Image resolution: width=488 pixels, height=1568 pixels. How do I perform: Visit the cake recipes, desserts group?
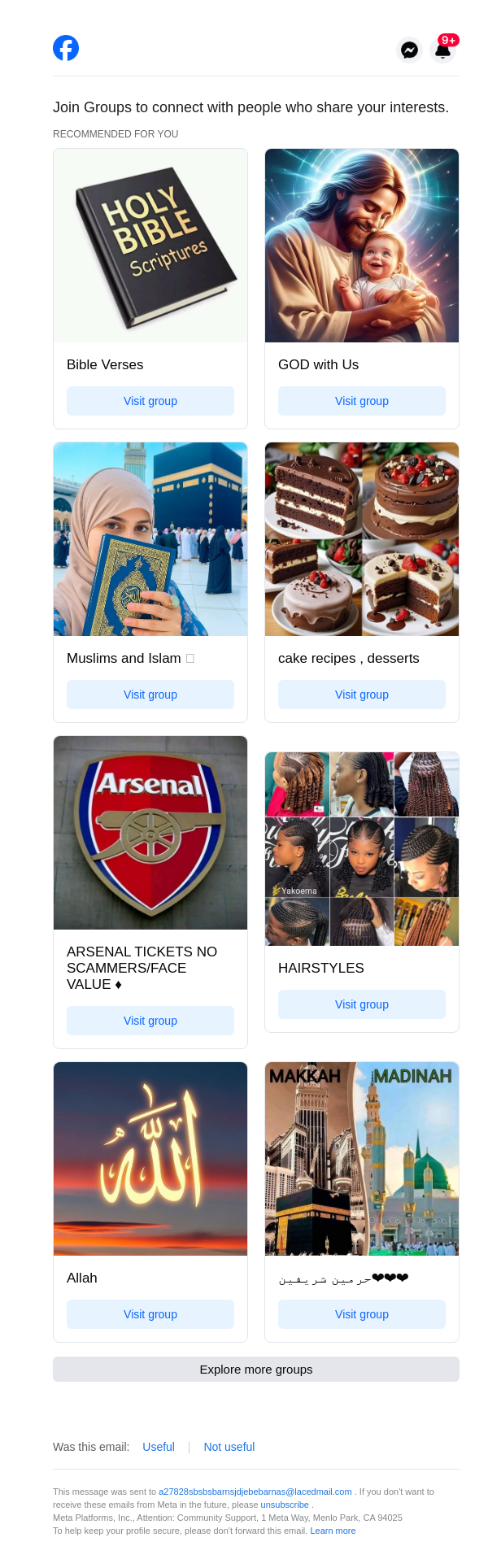click(x=362, y=695)
